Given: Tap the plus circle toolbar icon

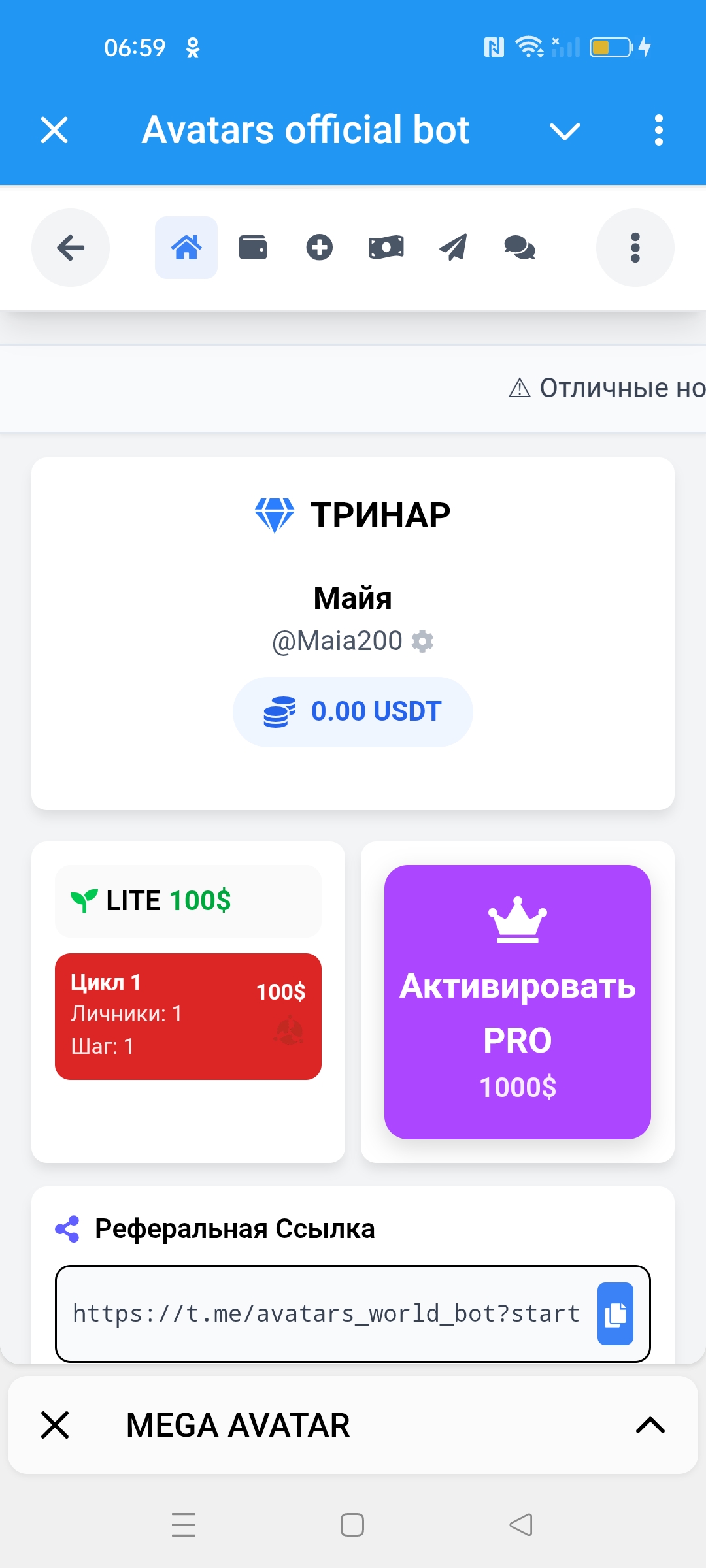Looking at the screenshot, I should 320,248.
